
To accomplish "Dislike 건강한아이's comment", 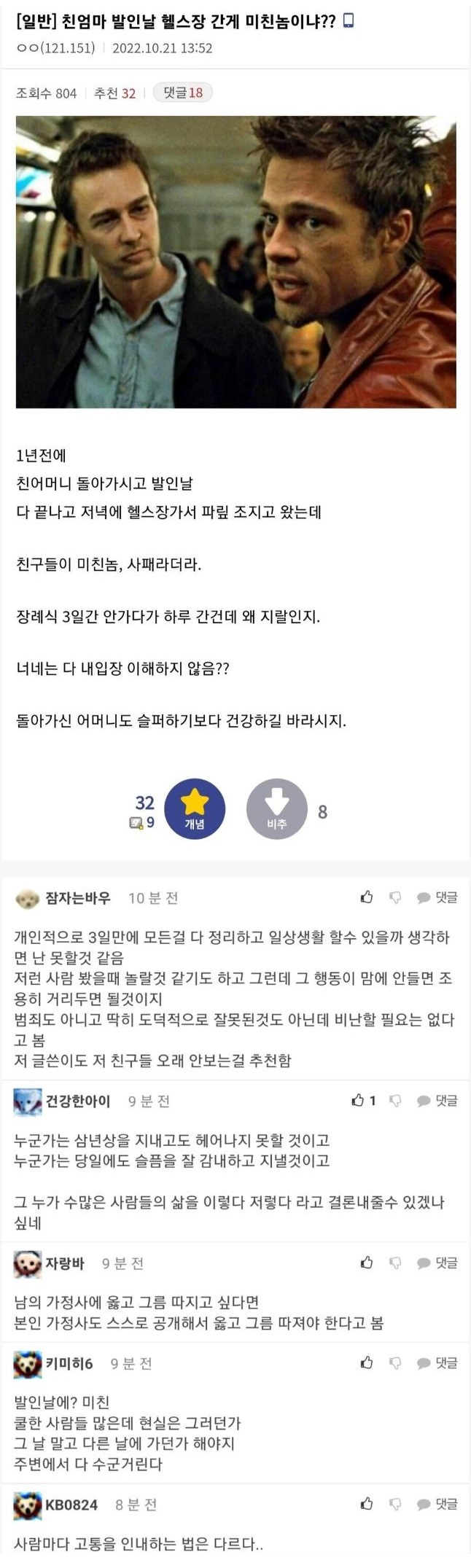I will click(395, 1100).
